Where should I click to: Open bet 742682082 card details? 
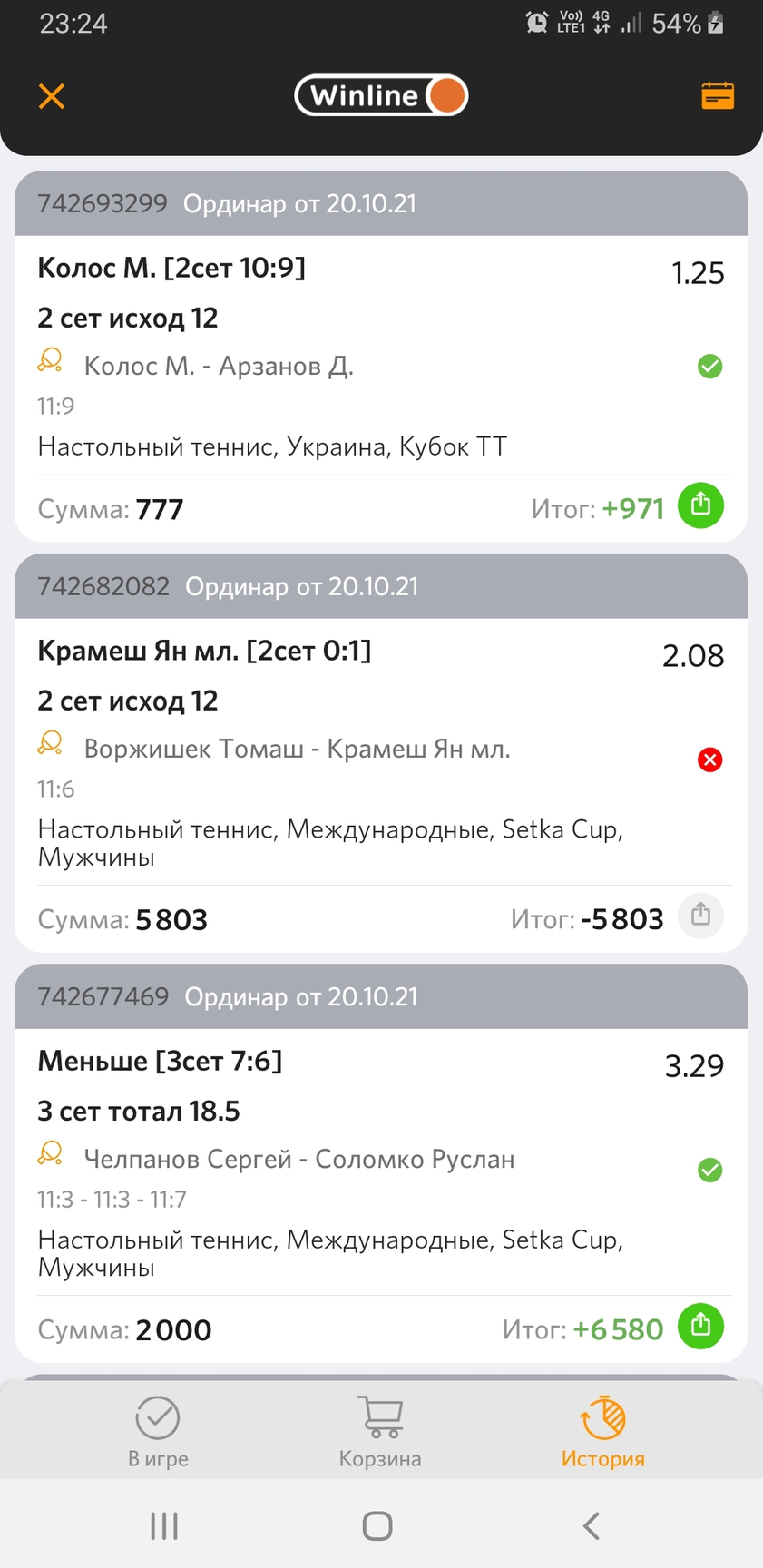(x=381, y=753)
